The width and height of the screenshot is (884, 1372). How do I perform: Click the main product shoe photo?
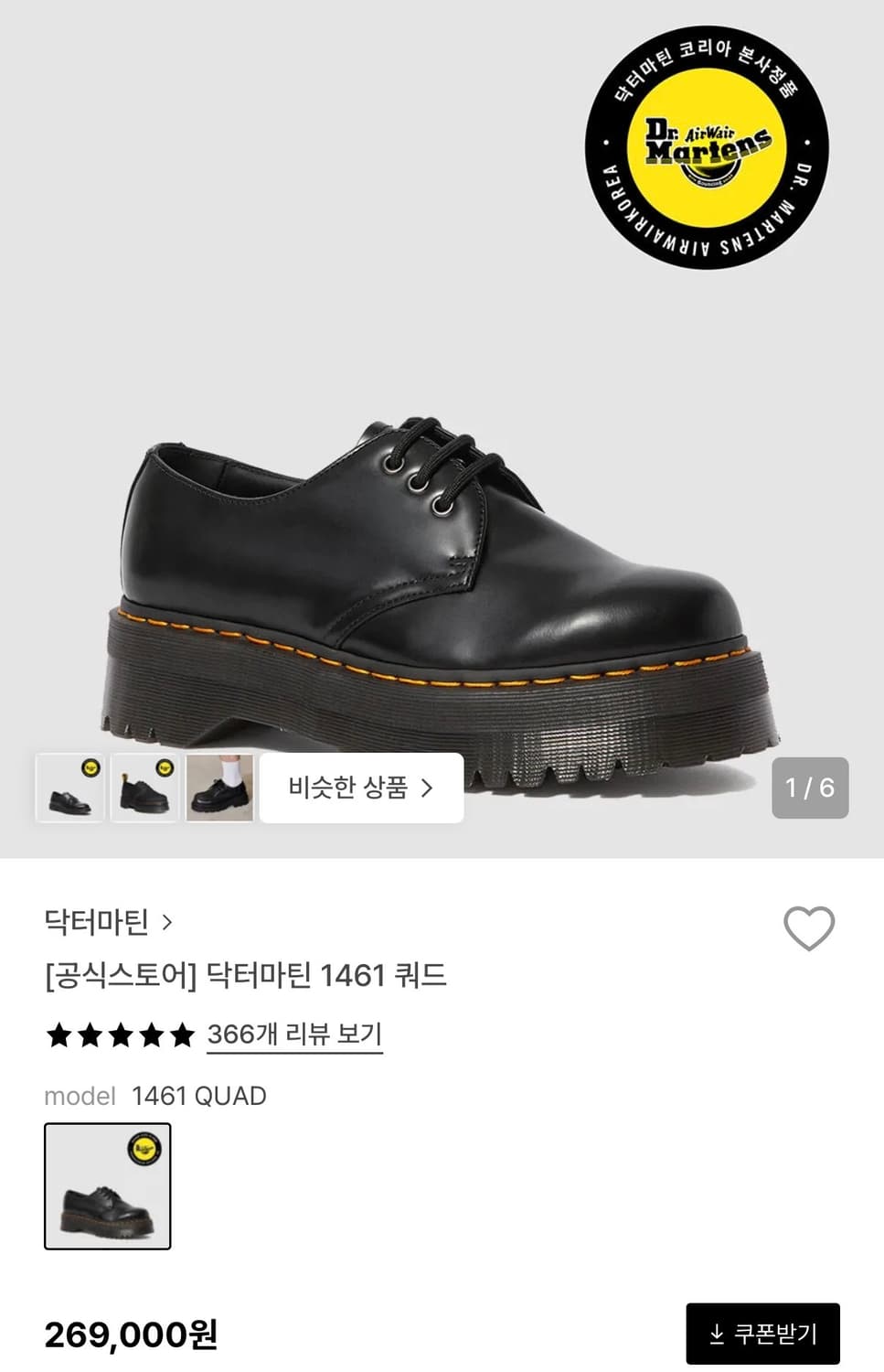(x=439, y=567)
